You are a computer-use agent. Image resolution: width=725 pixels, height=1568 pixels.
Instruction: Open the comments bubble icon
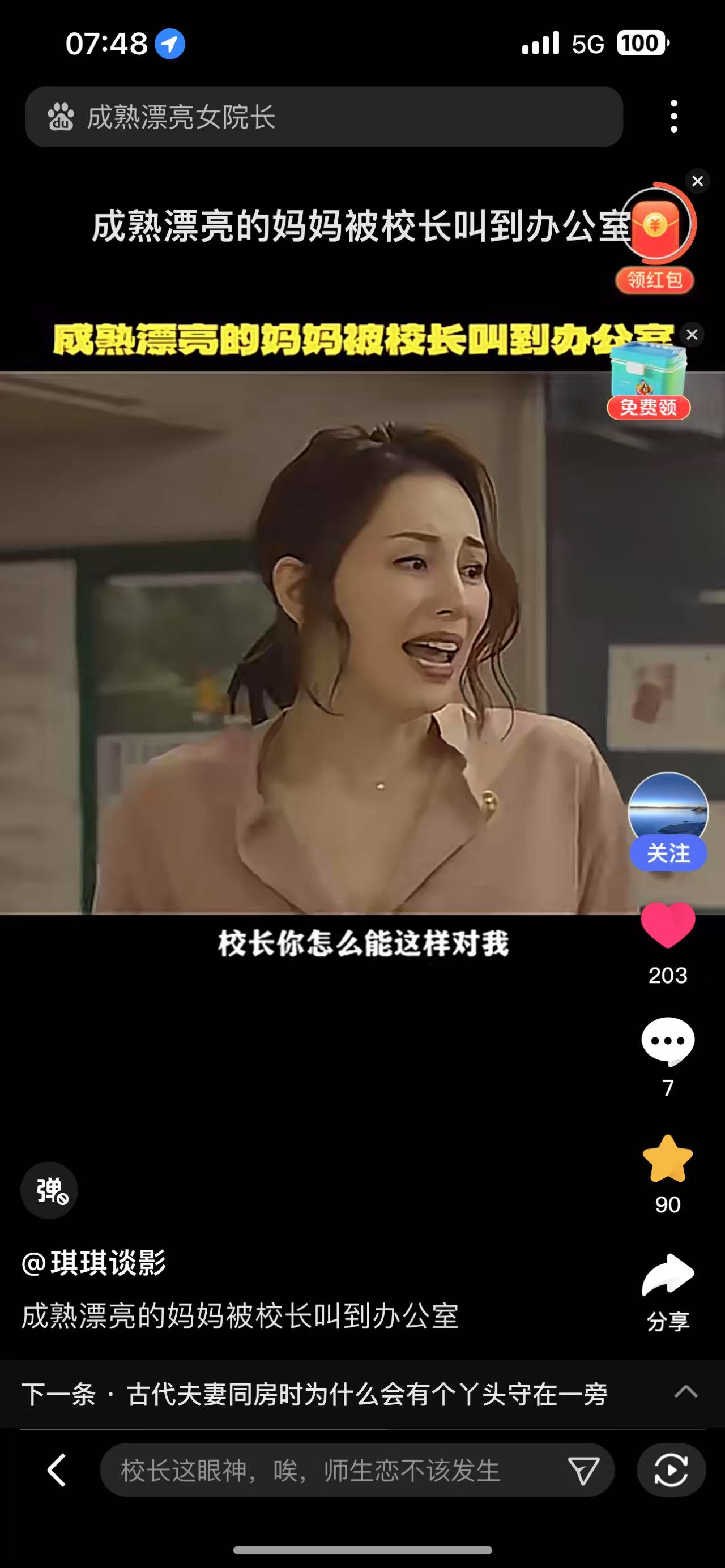pos(668,1040)
